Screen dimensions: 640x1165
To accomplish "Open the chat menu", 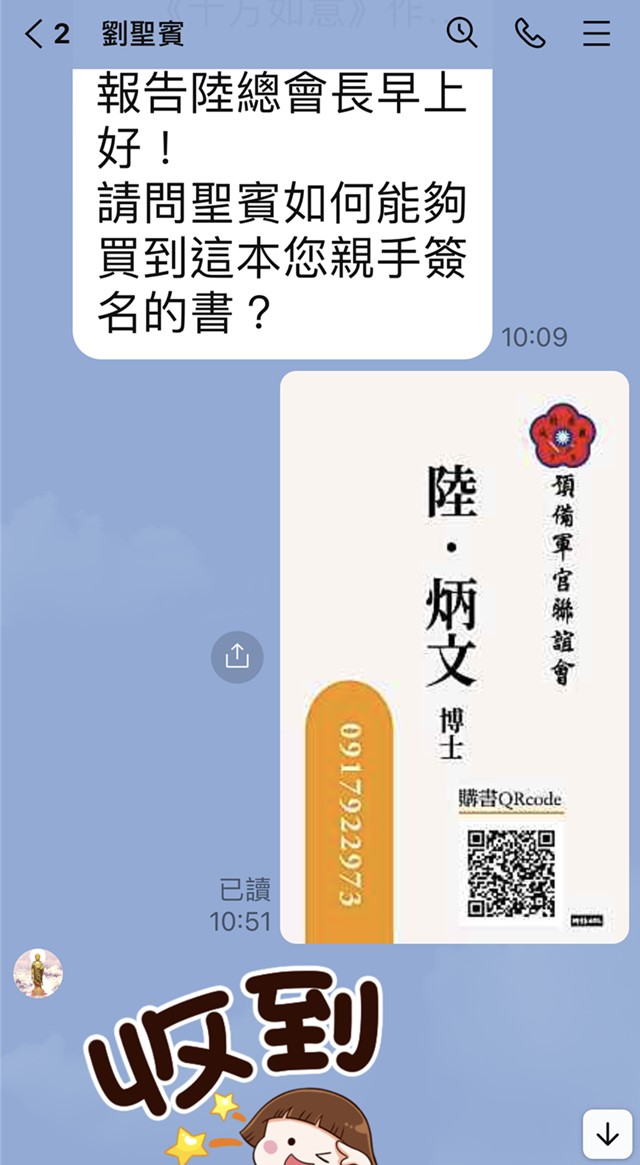I will pyautogui.click(x=596, y=33).
